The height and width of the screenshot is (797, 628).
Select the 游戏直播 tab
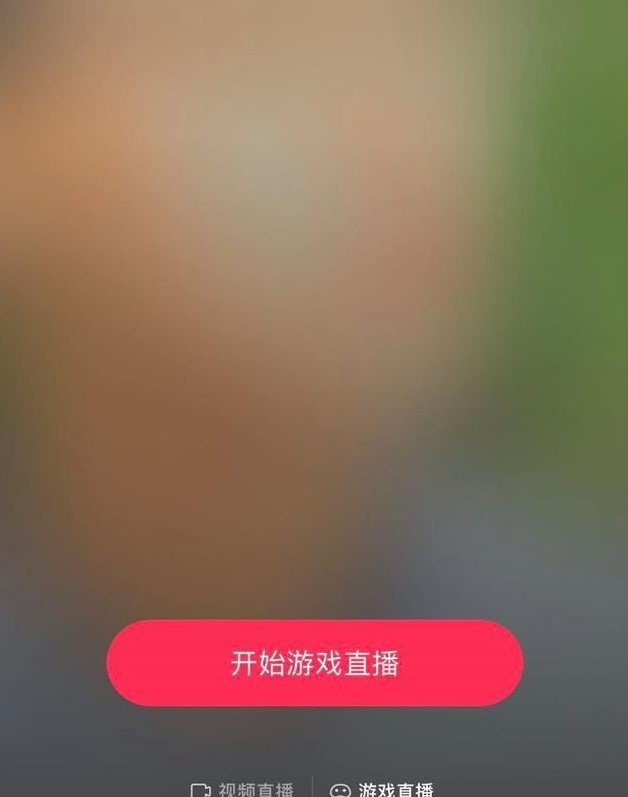383,789
